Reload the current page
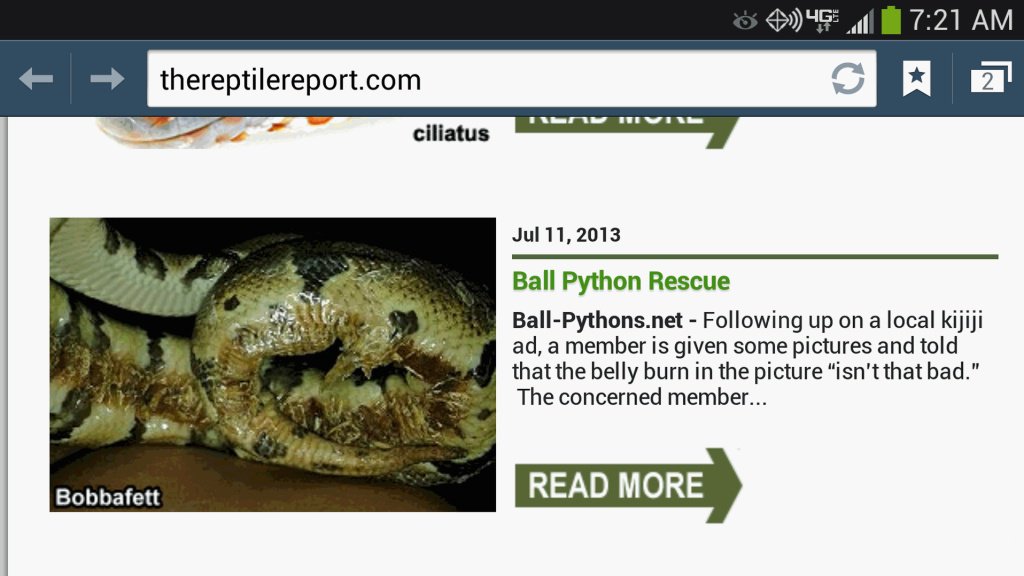Screen dimensions: 1024x576 pyautogui.click(x=848, y=79)
